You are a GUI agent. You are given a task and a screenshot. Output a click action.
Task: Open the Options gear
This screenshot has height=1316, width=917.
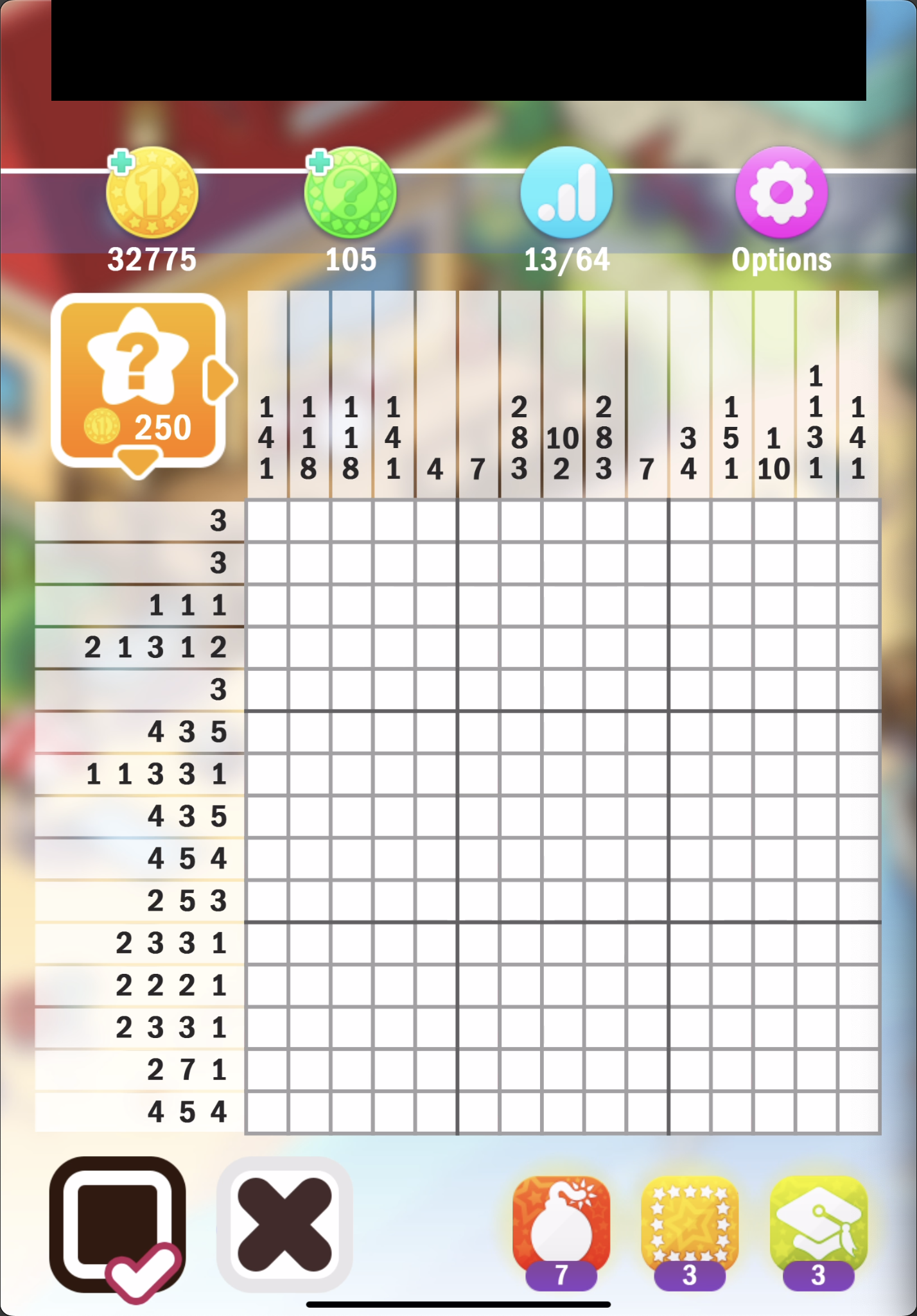[x=781, y=193]
